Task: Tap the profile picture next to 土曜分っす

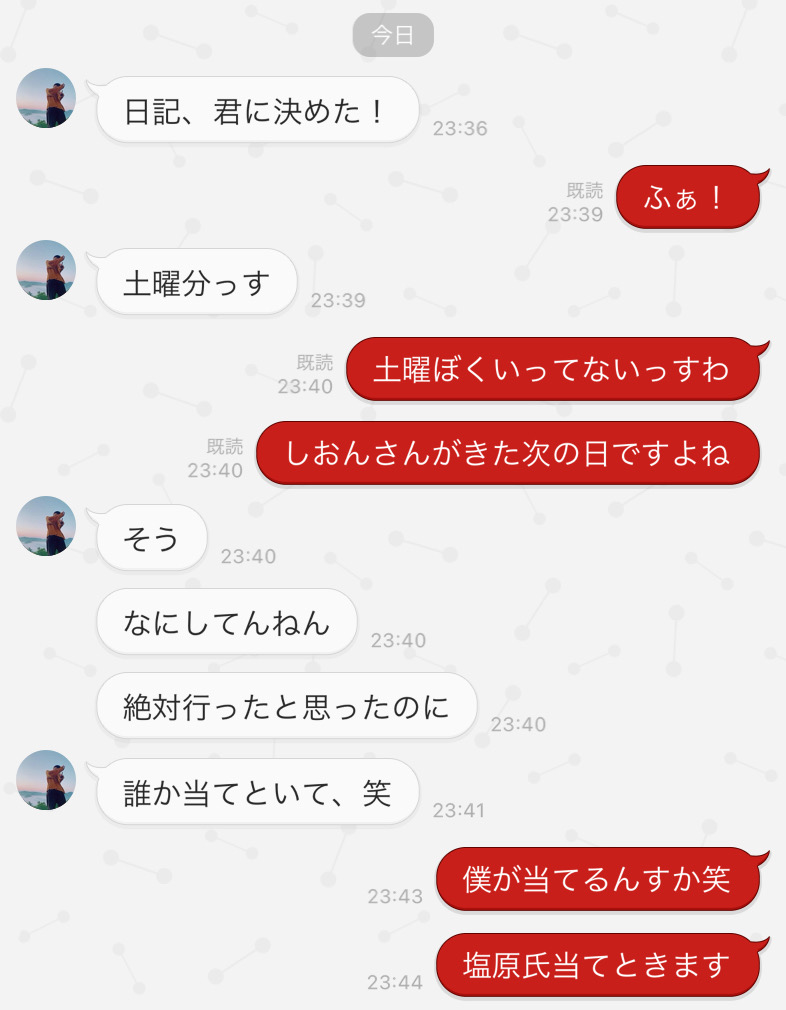Action: (47, 270)
